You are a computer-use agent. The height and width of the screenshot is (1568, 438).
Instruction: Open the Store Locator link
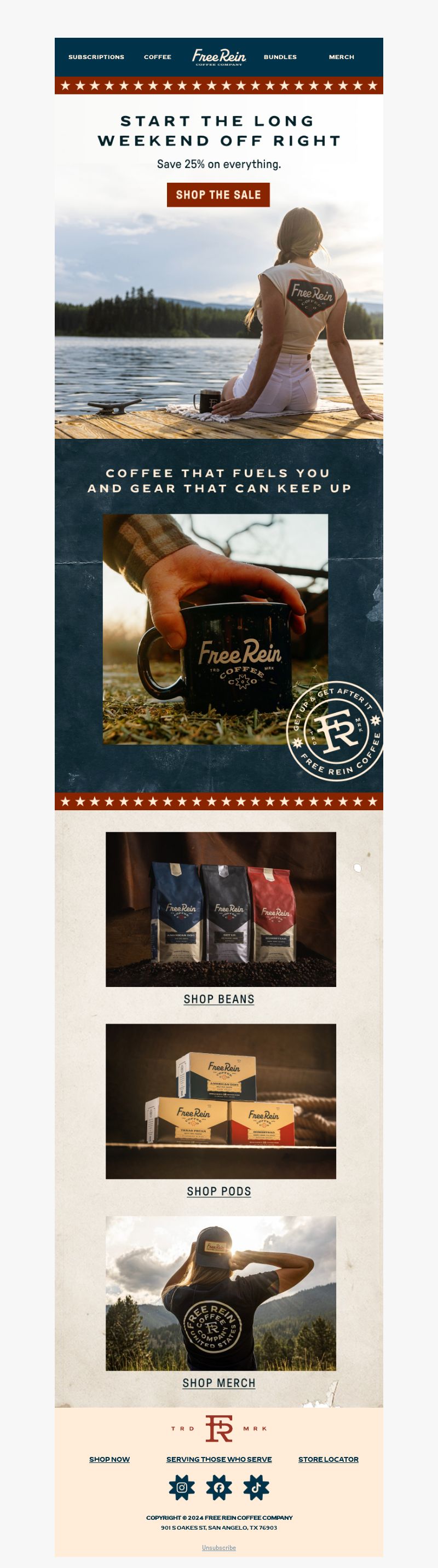tap(328, 1459)
